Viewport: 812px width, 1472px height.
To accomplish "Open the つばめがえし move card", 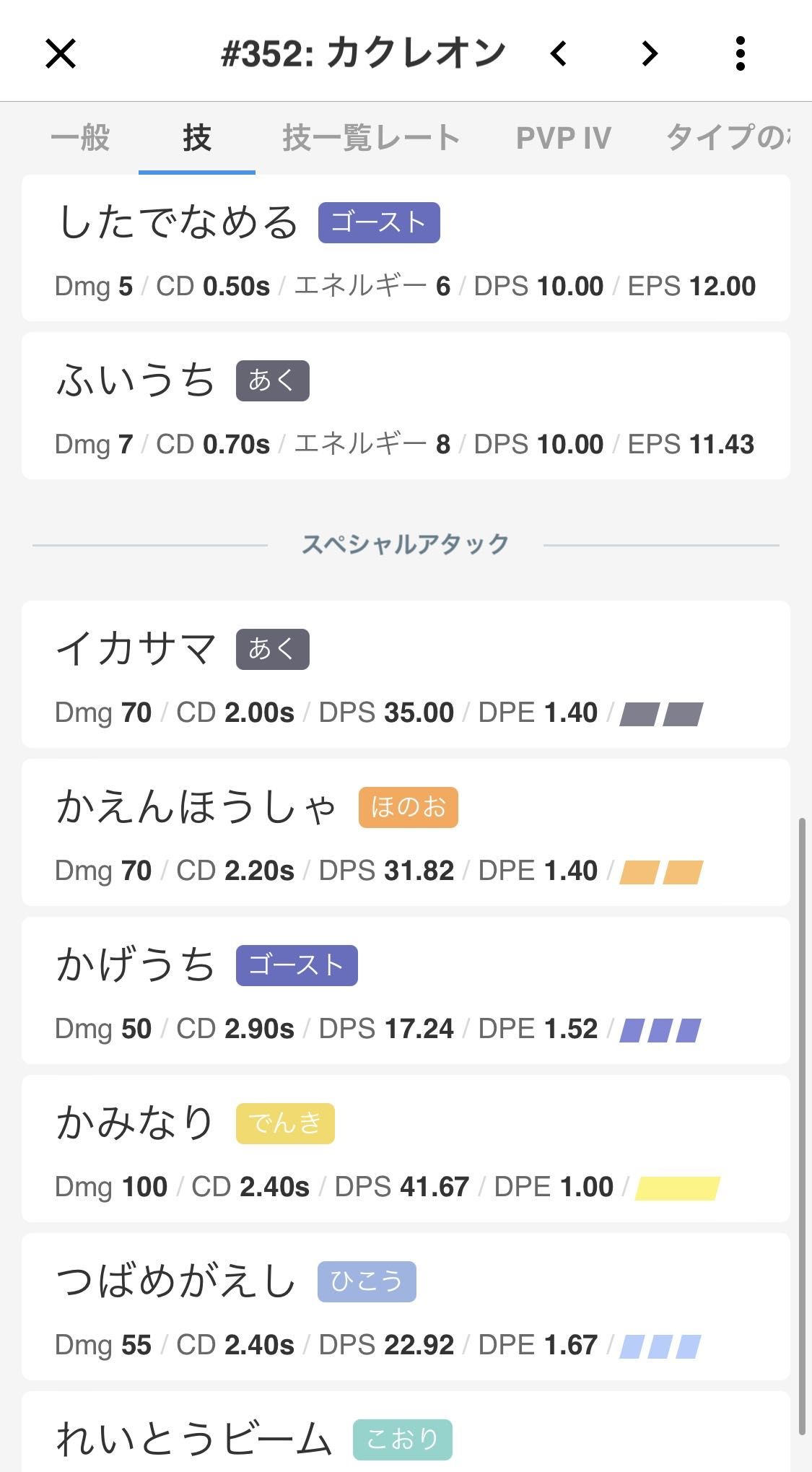I will pos(406,1307).
